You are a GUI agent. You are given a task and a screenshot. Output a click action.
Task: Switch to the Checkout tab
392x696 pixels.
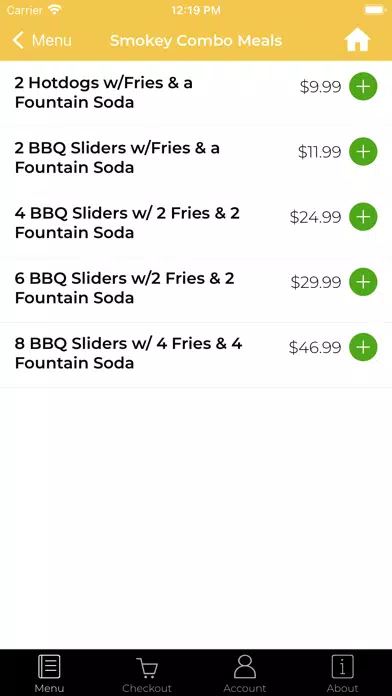pos(147,673)
